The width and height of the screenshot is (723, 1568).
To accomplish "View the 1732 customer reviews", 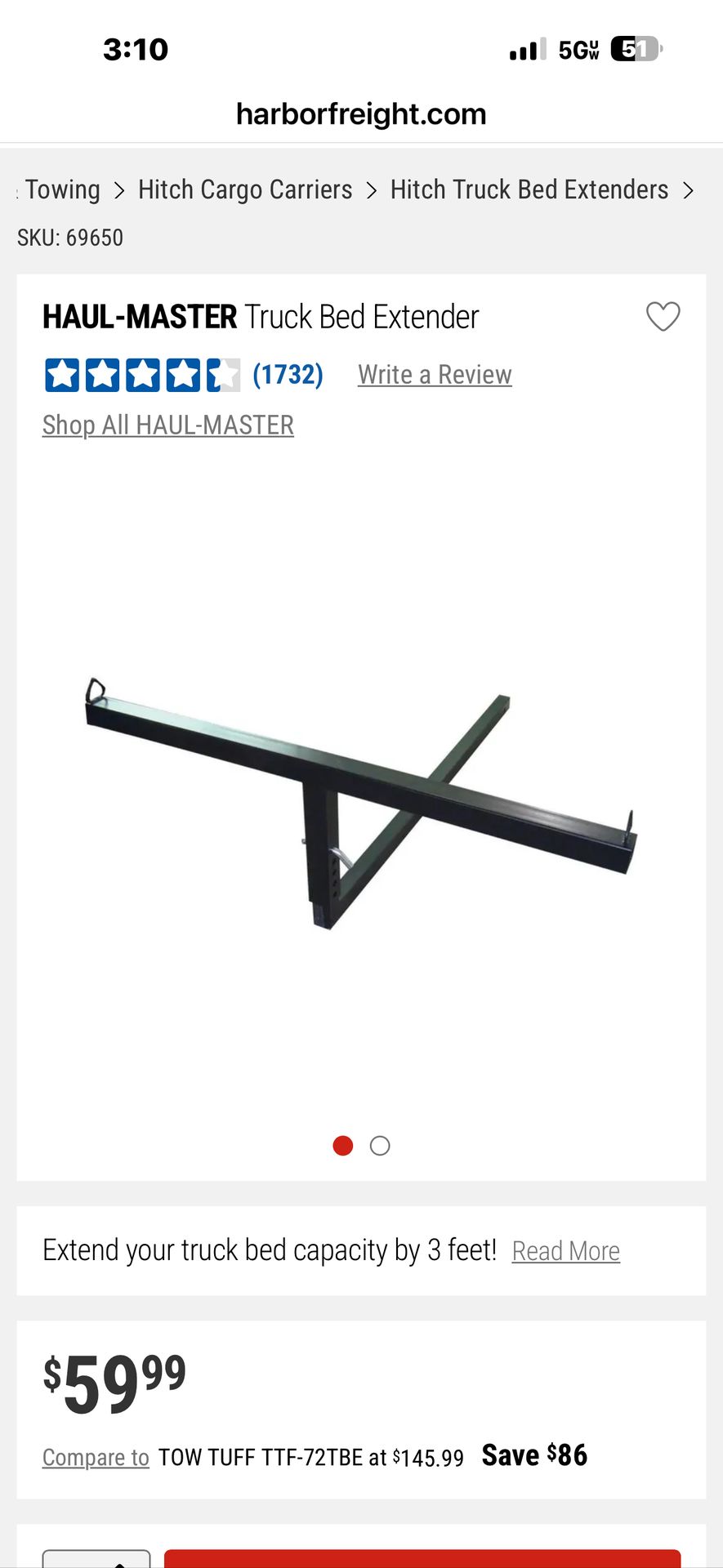I will pos(288,375).
